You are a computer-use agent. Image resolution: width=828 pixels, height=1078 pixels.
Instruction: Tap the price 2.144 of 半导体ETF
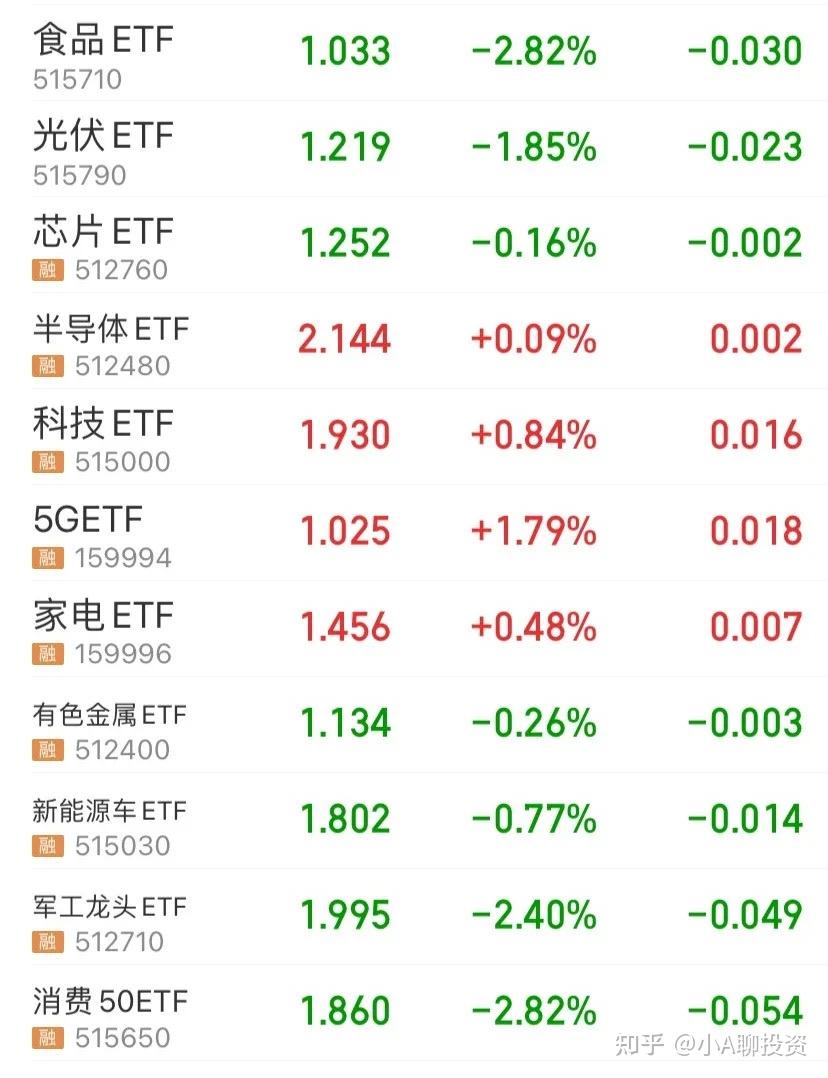[345, 340]
